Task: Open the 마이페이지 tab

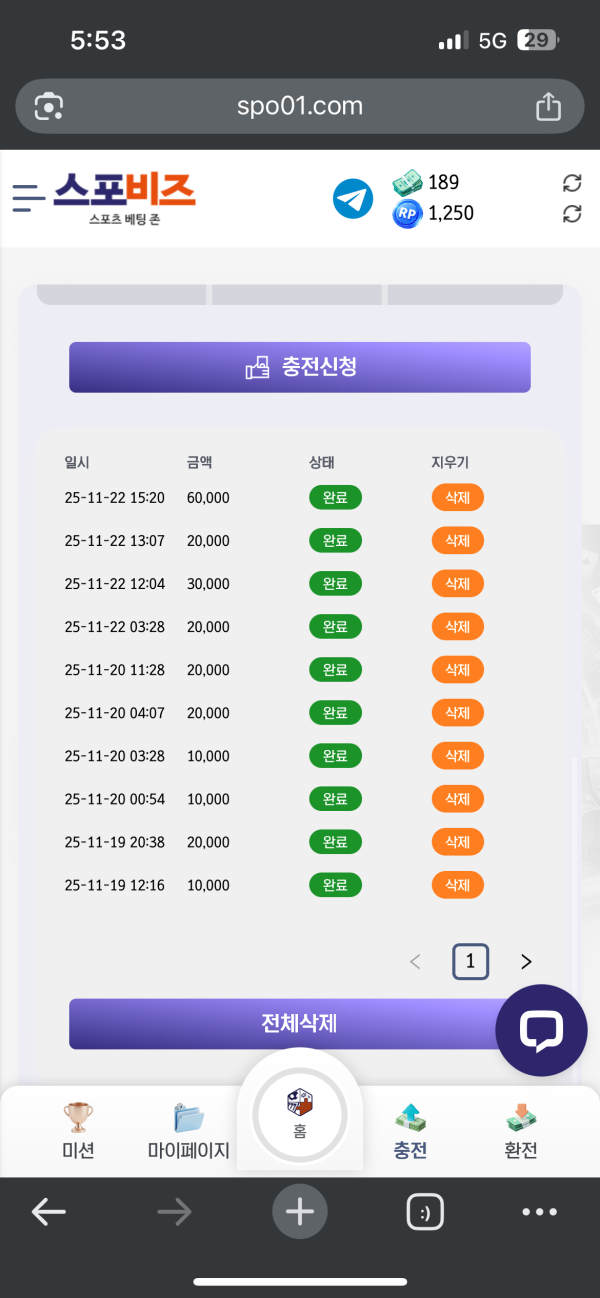Action: 188,1130
